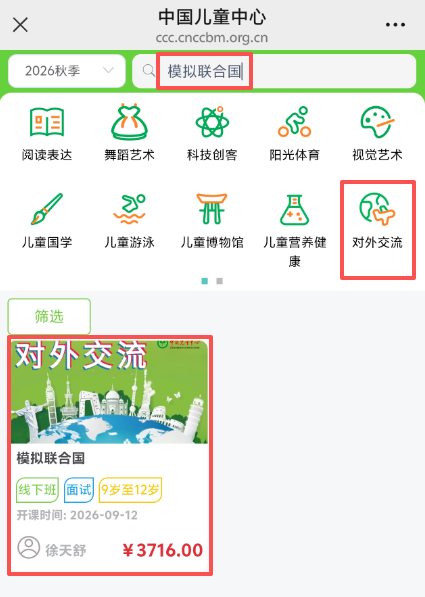
Task: Select the 科技创客 category
Action: (212, 134)
